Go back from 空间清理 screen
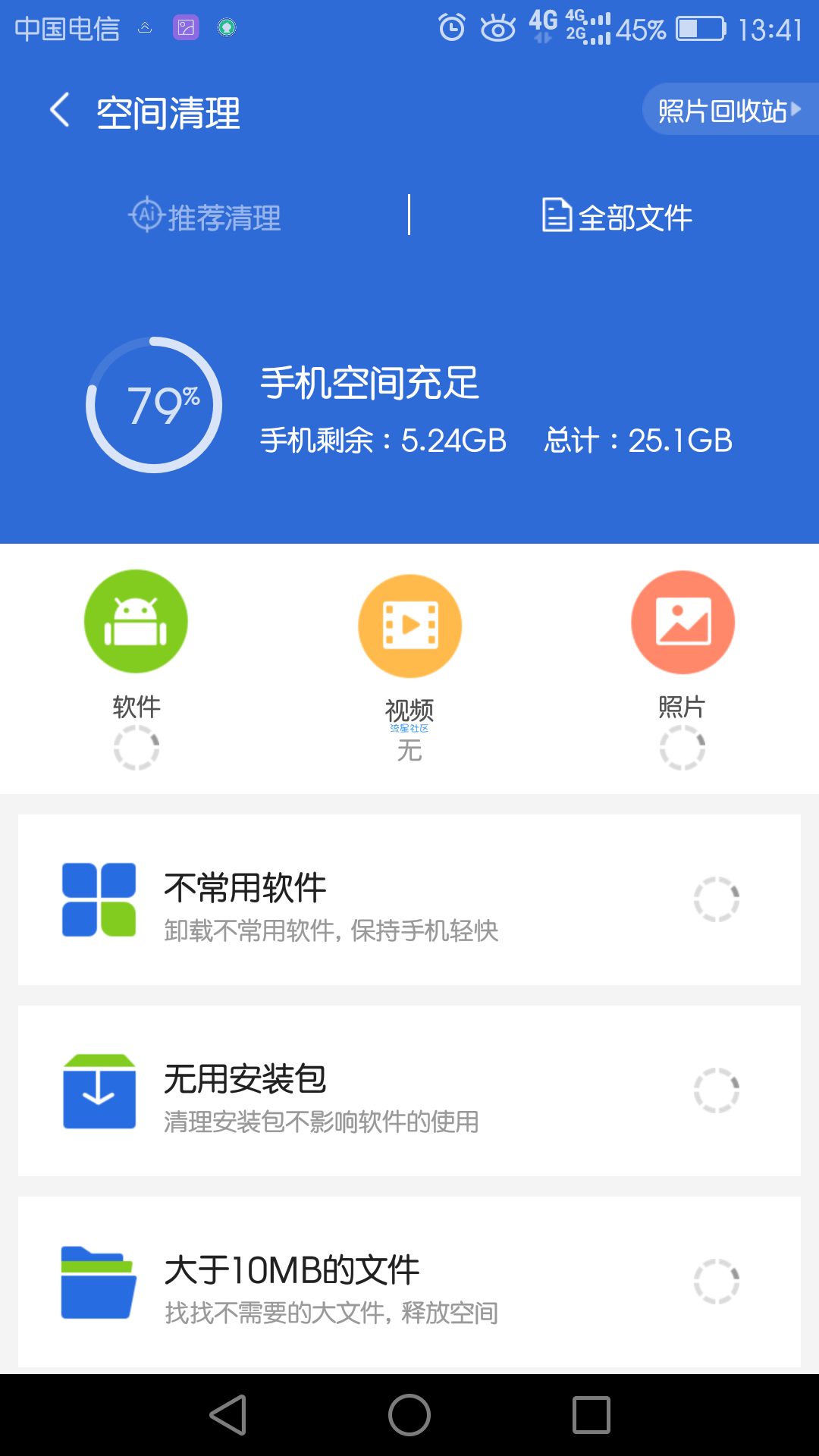Viewport: 819px width, 1456px height. click(x=61, y=111)
